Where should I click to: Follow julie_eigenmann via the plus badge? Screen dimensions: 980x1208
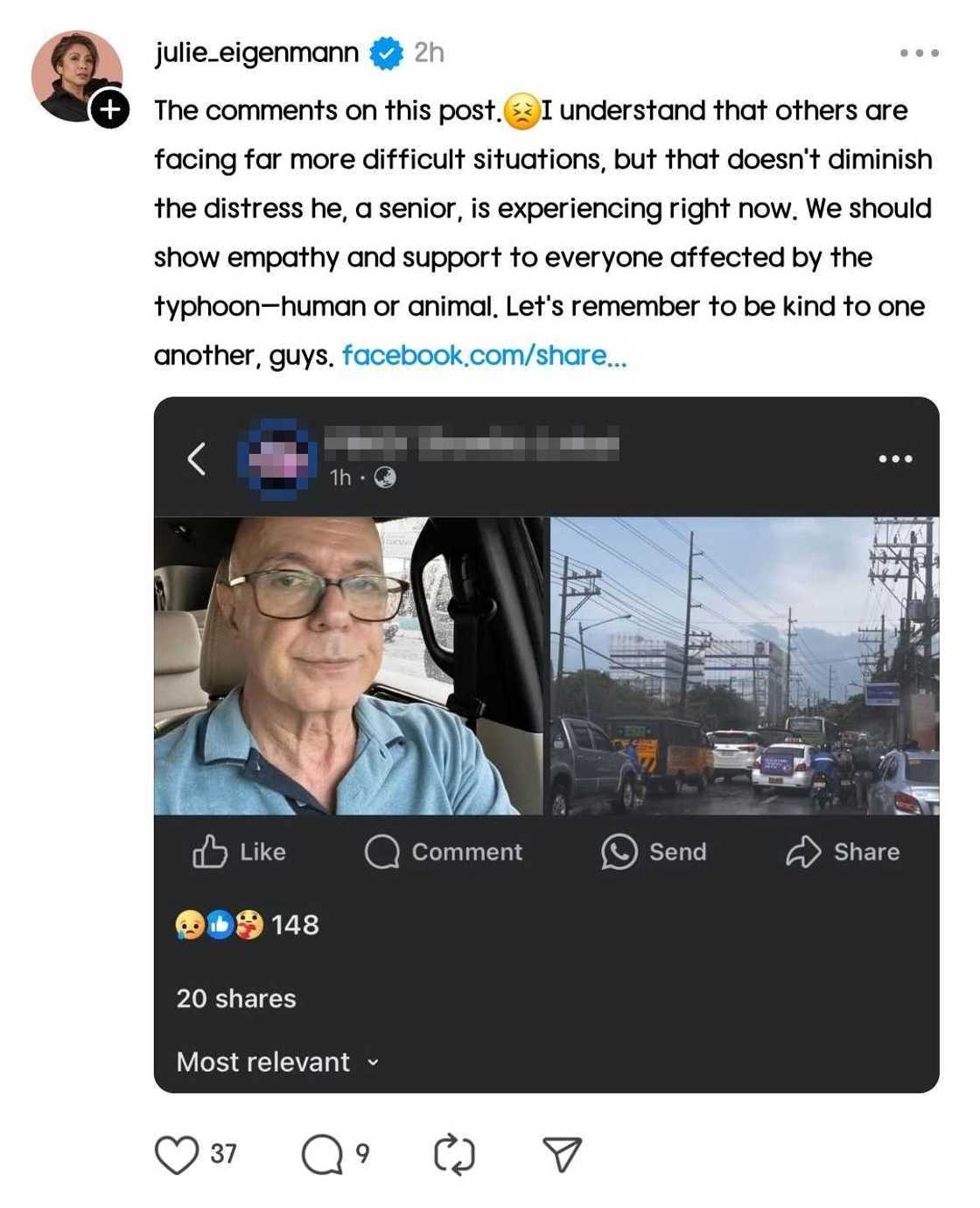coord(109,109)
